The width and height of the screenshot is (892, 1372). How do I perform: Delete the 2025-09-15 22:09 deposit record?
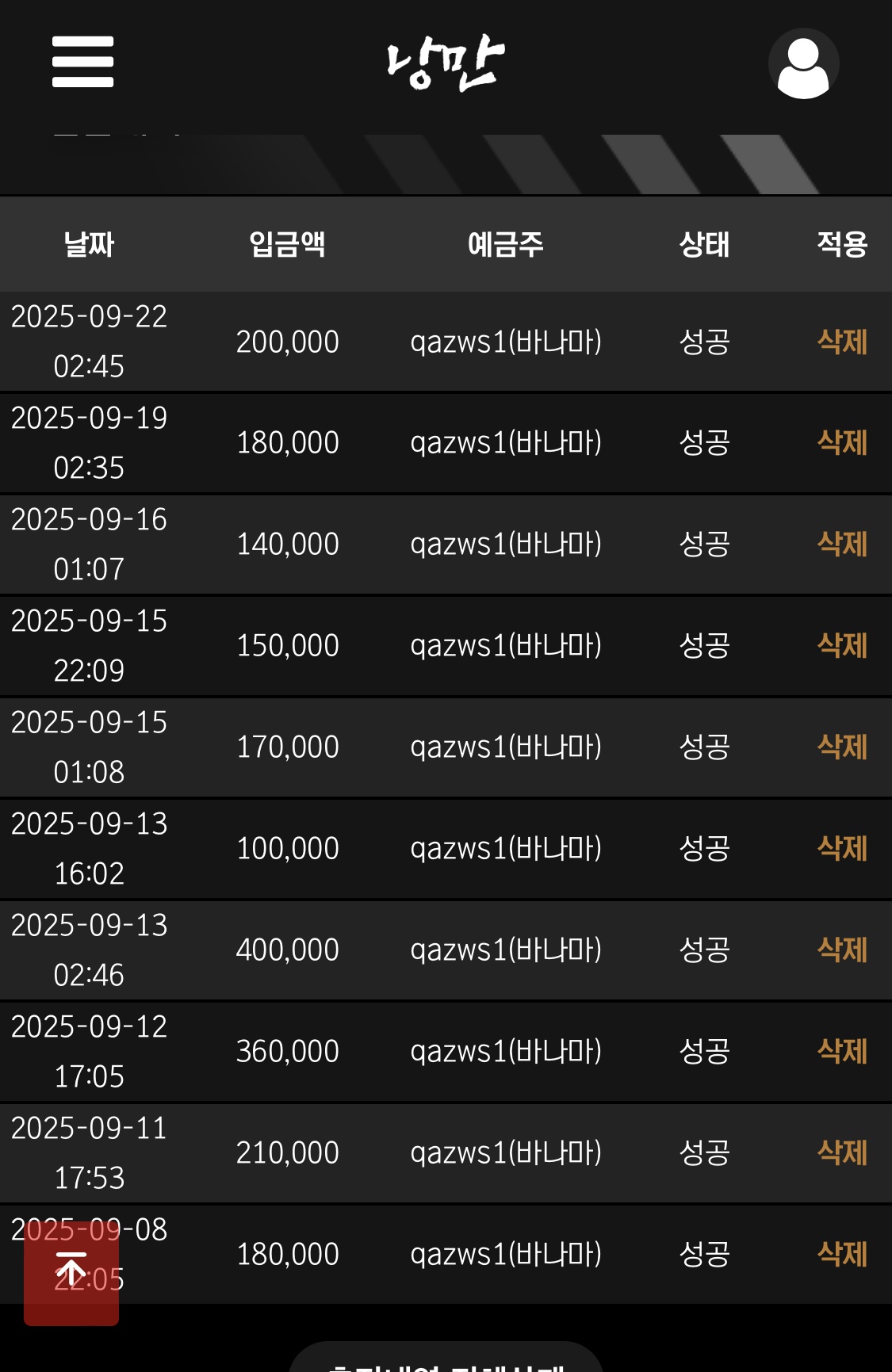(x=842, y=646)
